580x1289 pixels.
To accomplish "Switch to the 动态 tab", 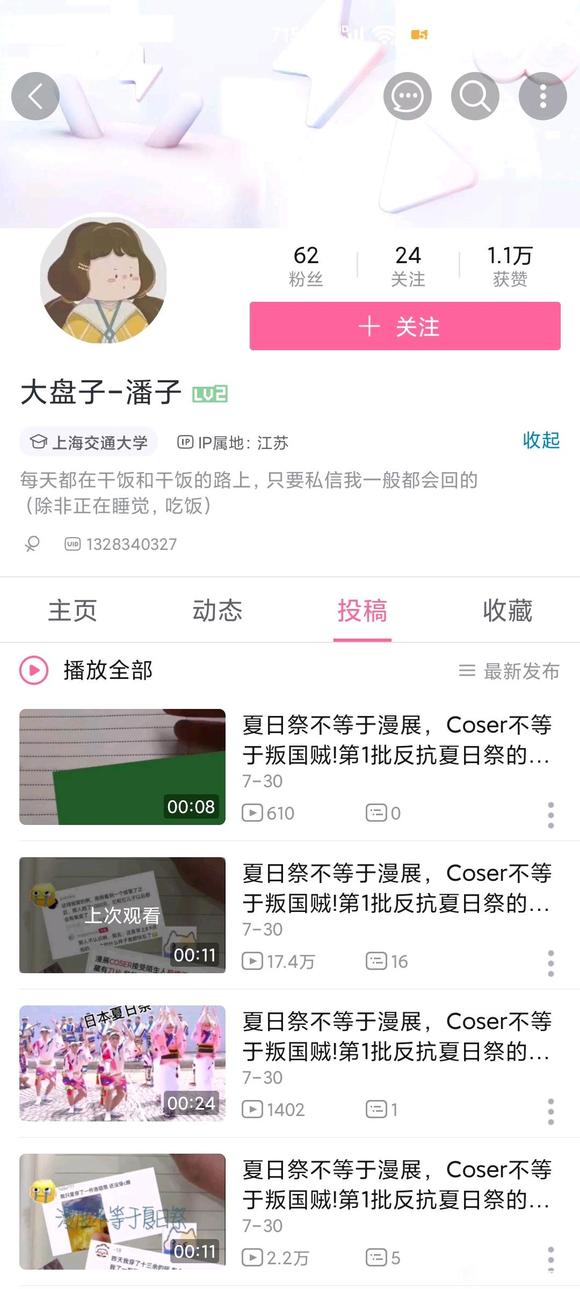I will pos(217,610).
